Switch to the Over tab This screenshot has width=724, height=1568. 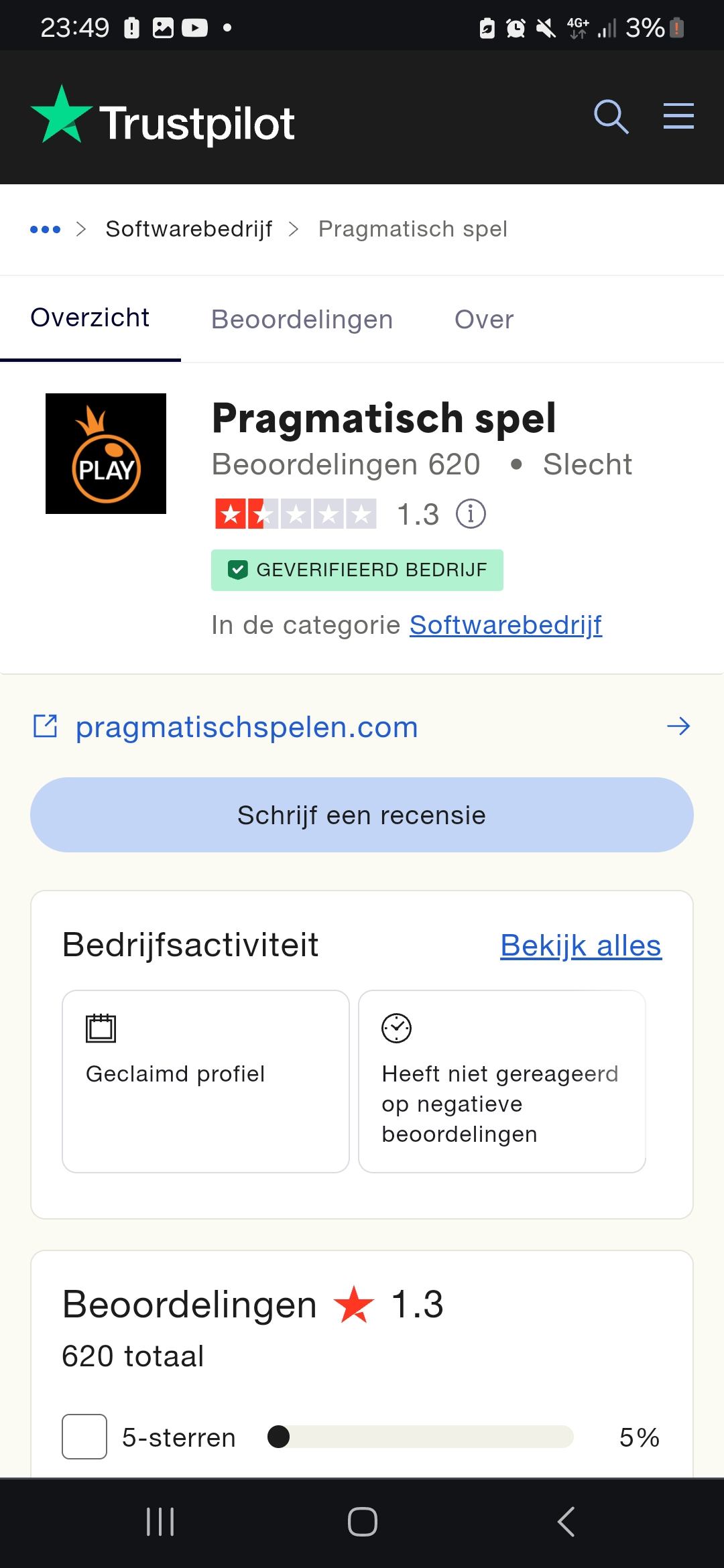click(x=484, y=320)
